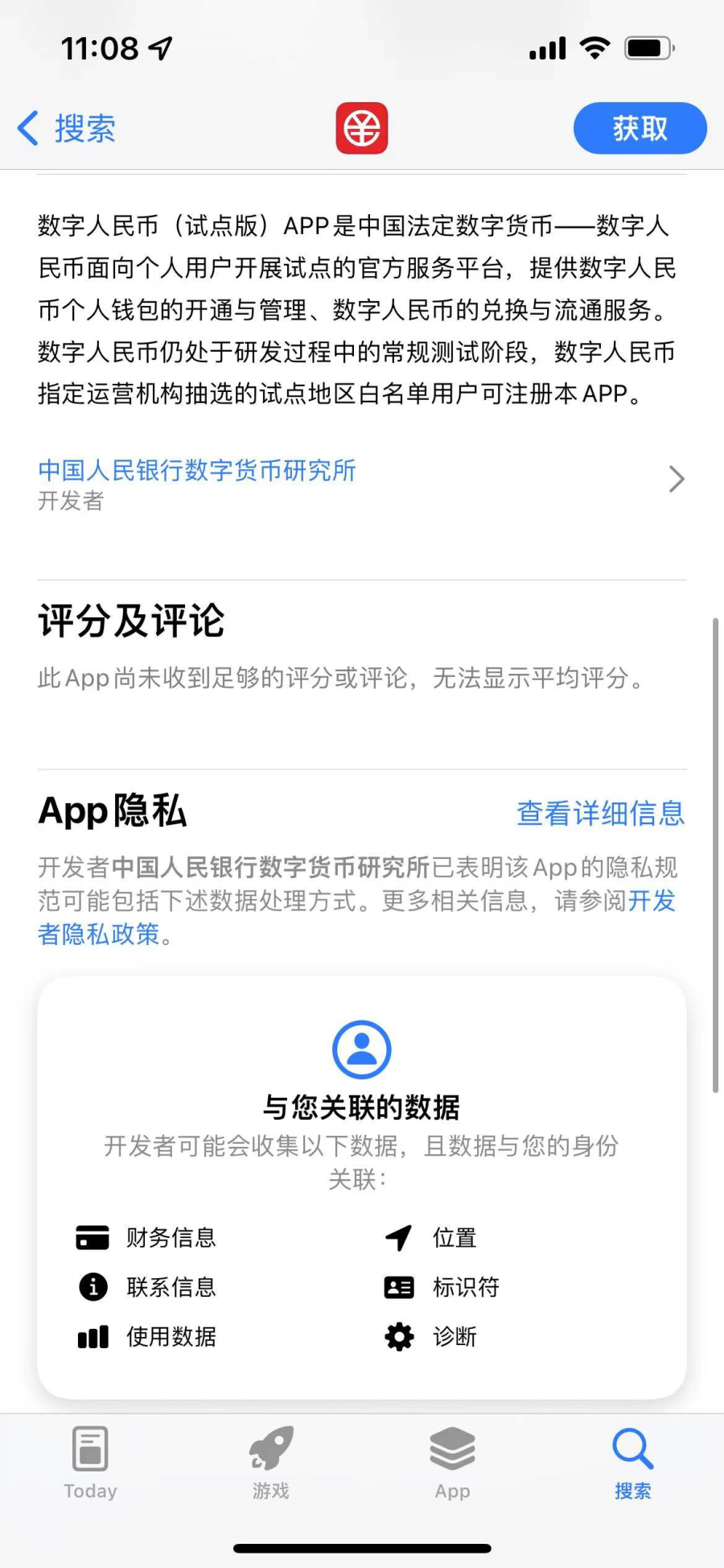Switch to the App tab
Screen dimensions: 724x1568
point(452,1462)
